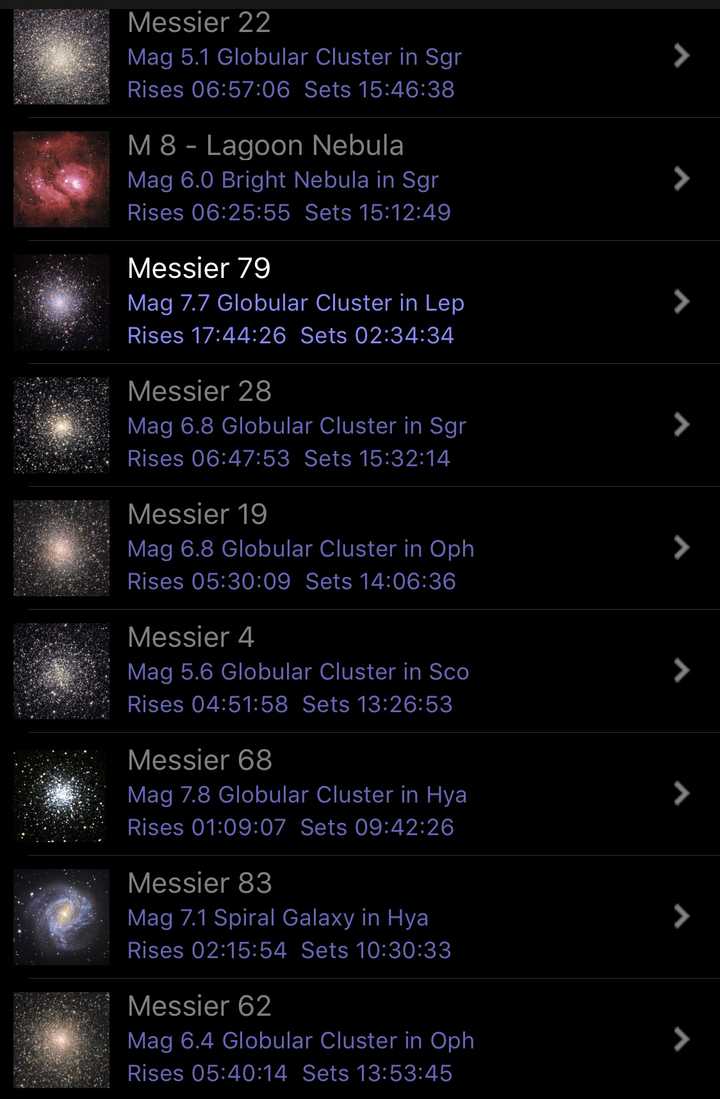Tap the Messier 4 row
Image resolution: width=720 pixels, height=1099 pixels.
(x=360, y=671)
